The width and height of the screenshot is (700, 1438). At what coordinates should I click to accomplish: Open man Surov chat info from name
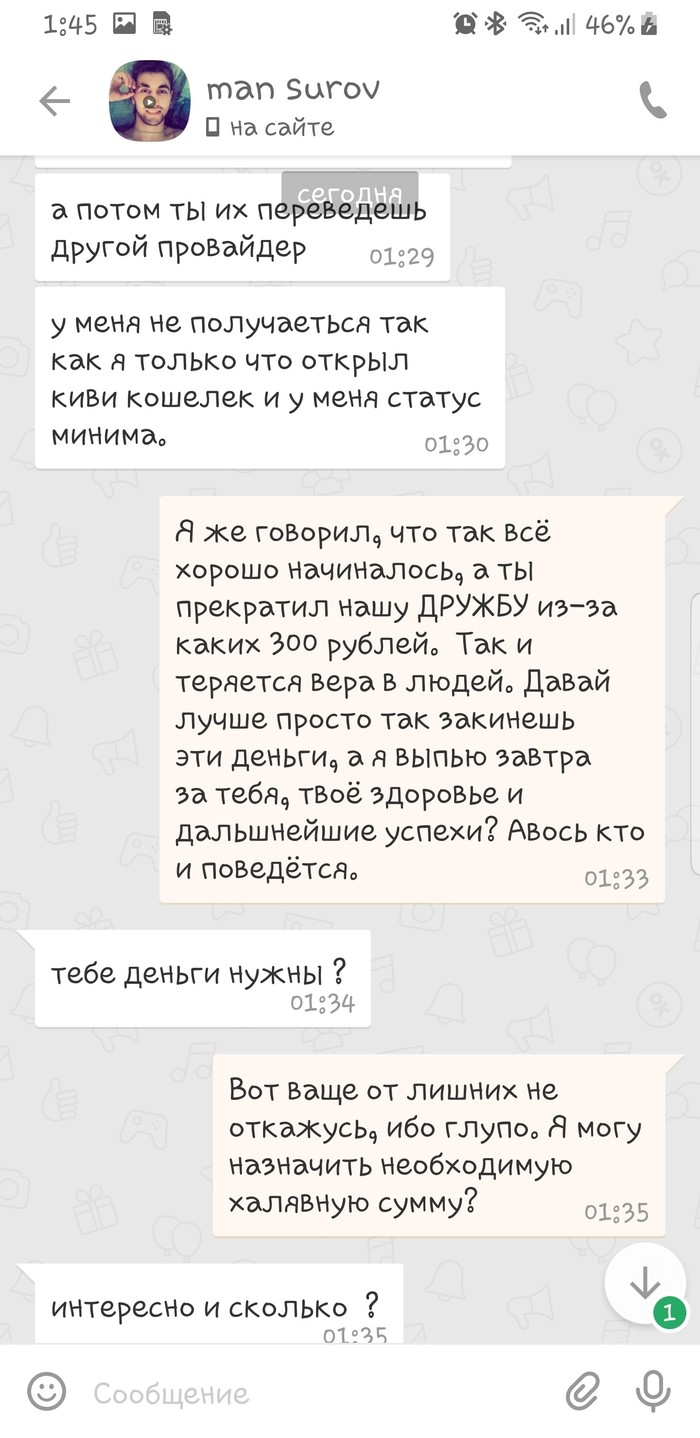[x=292, y=90]
